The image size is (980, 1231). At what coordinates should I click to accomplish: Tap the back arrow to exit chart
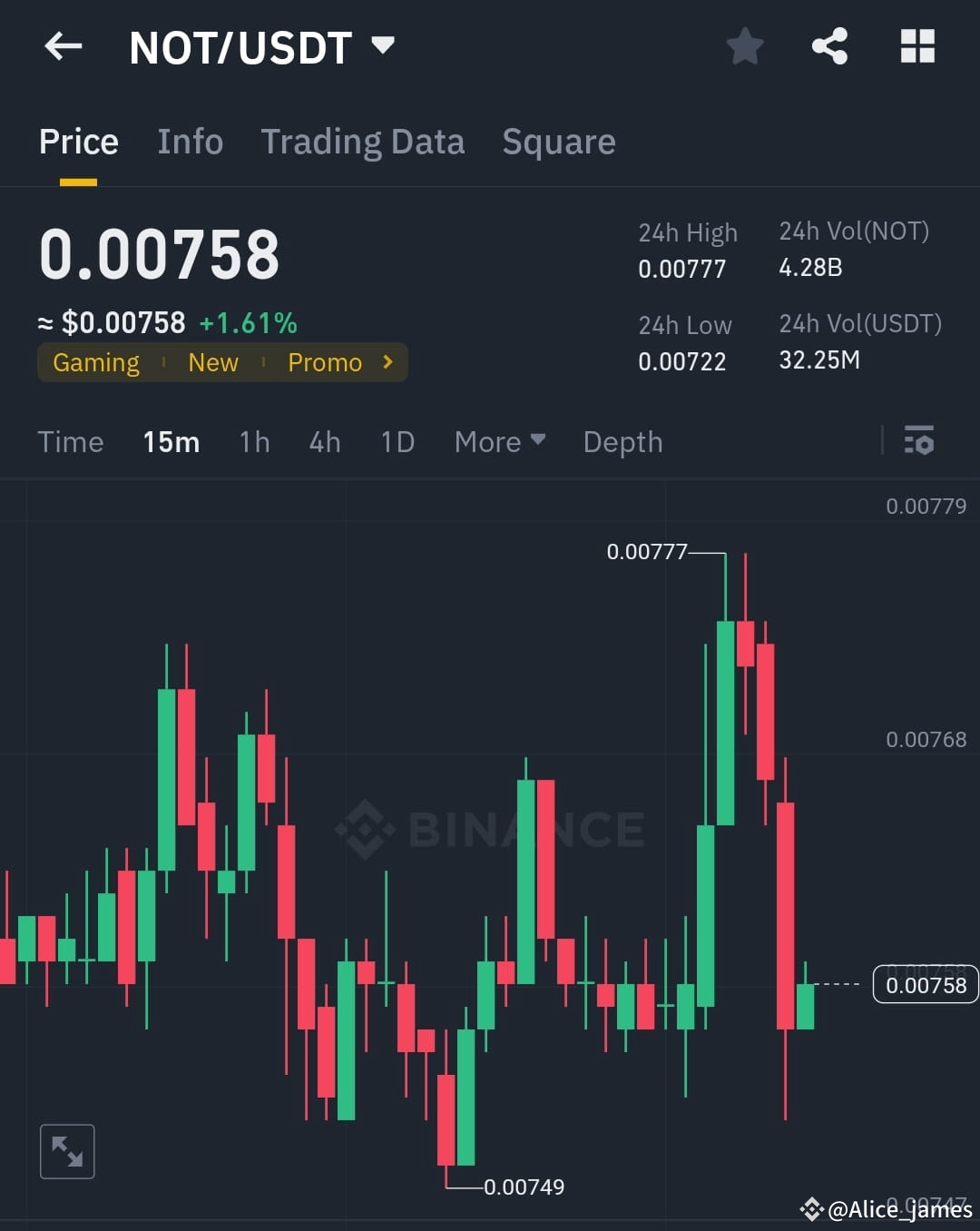62,46
